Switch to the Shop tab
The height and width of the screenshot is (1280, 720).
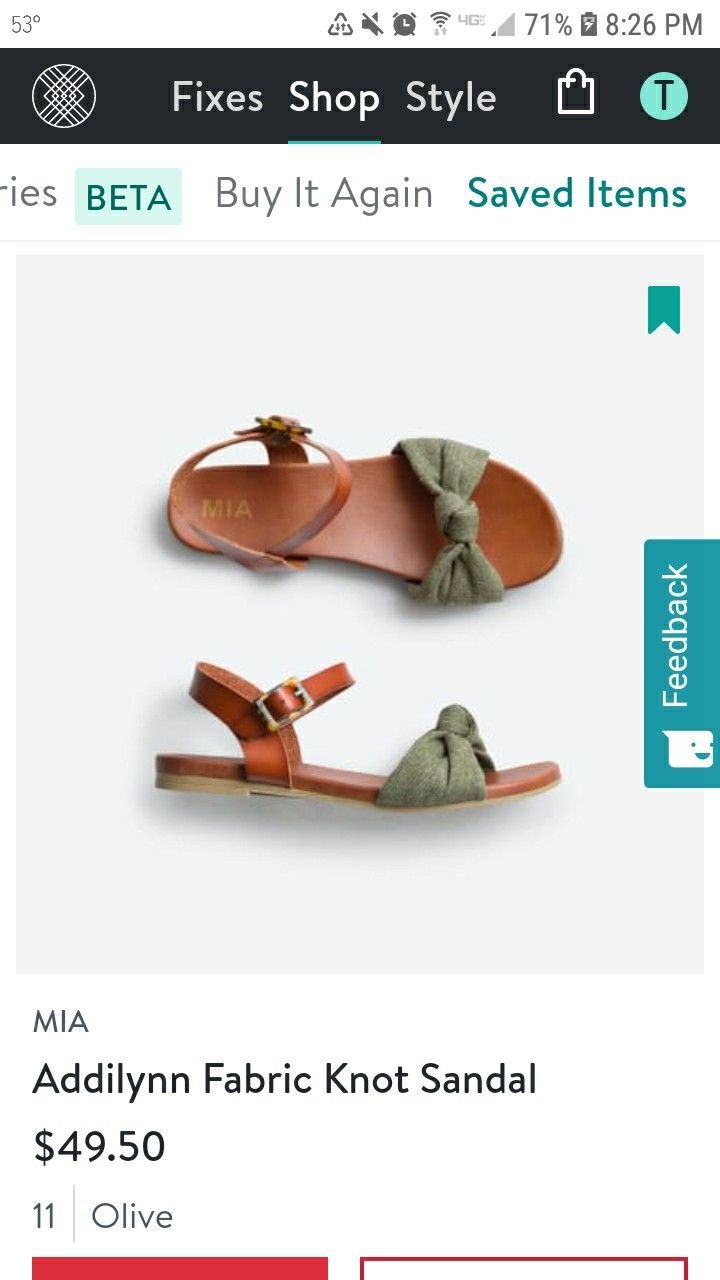[x=334, y=98]
